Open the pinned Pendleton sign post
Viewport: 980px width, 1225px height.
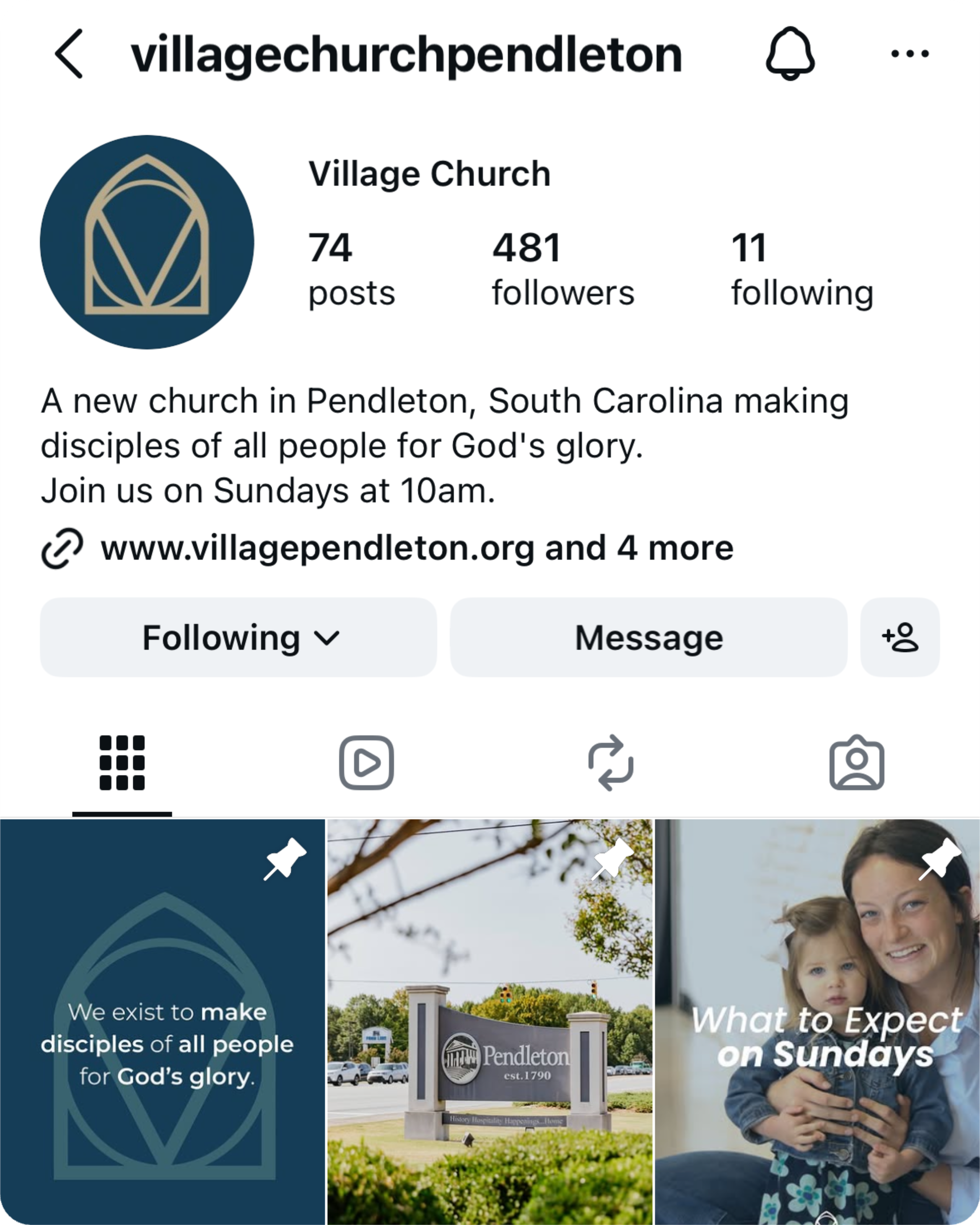[490, 1023]
